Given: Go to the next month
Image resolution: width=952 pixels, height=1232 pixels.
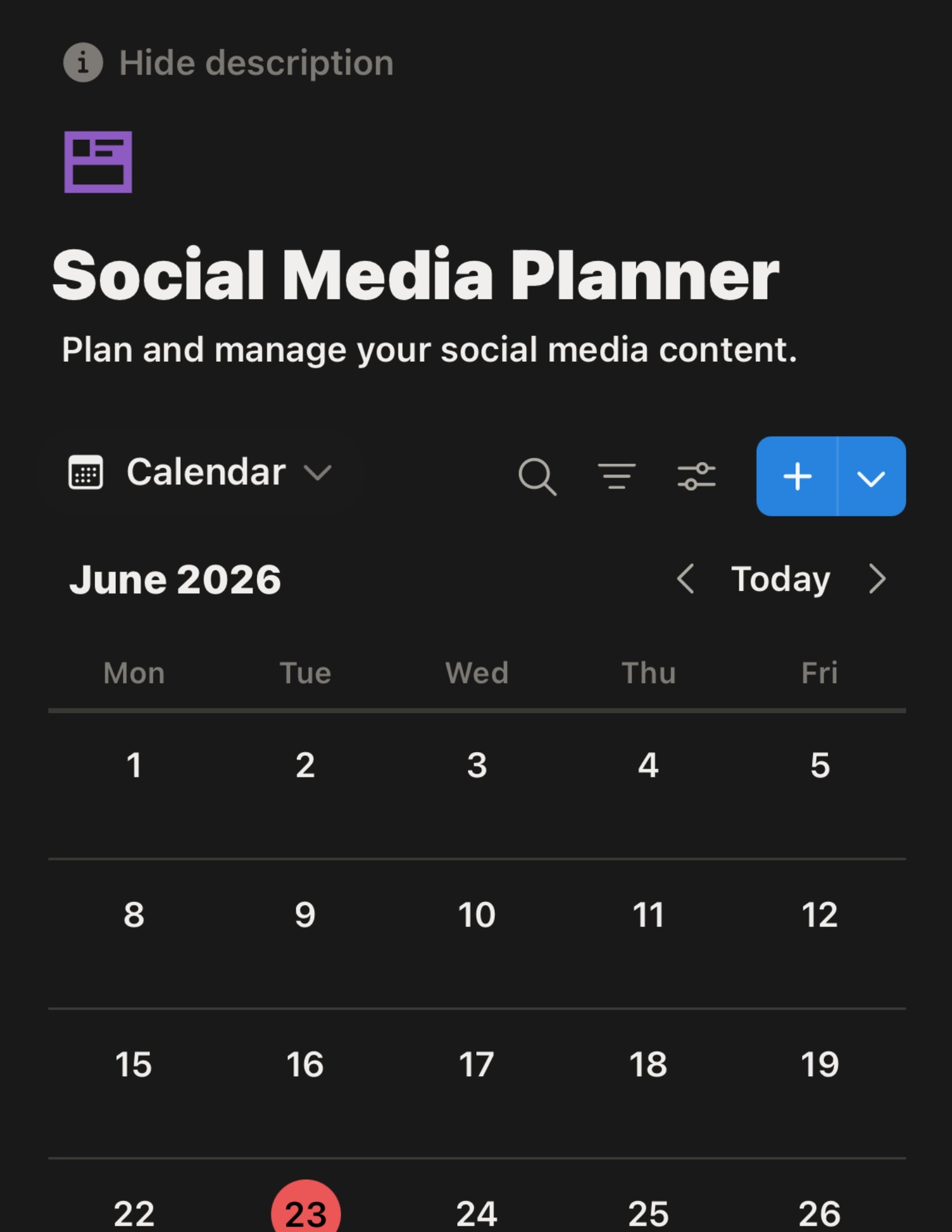Looking at the screenshot, I should [x=877, y=579].
